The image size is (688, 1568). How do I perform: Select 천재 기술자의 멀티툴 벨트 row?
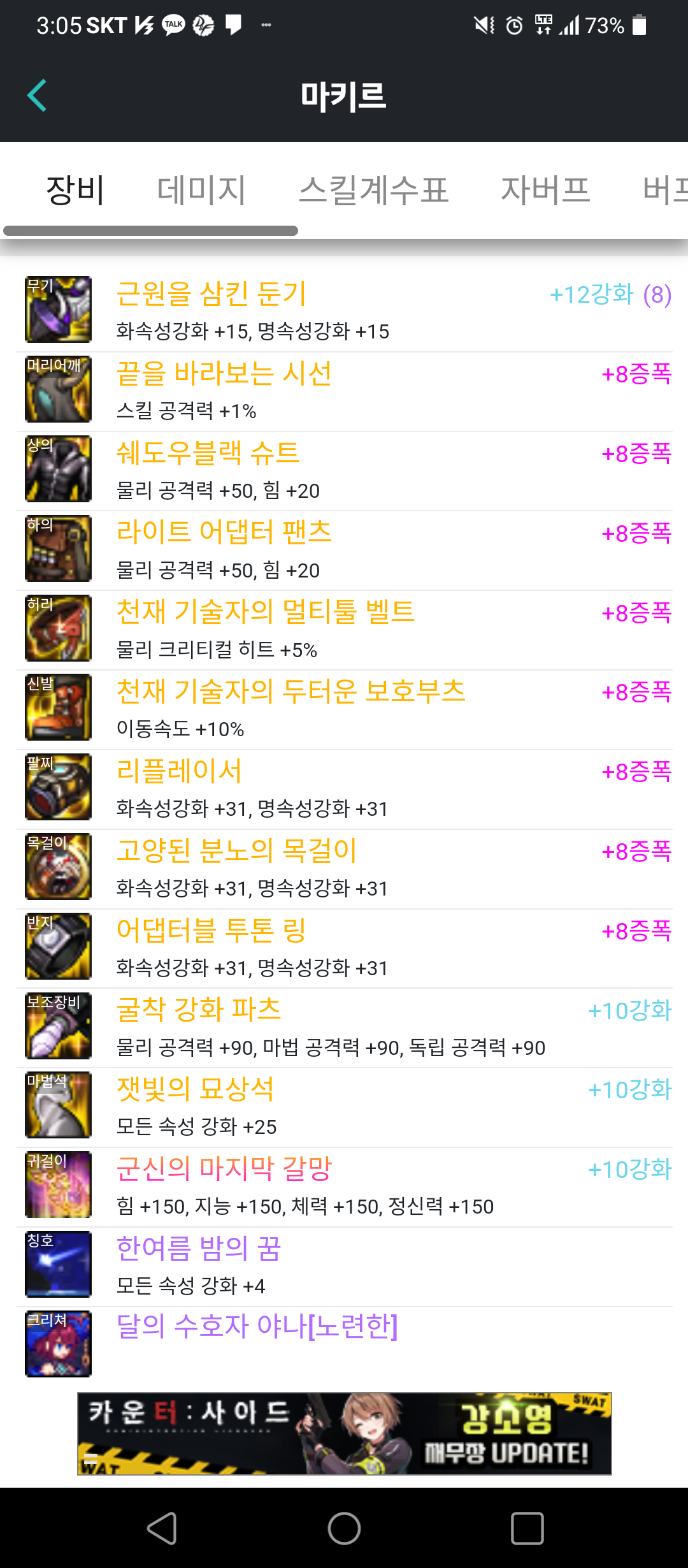click(x=344, y=628)
